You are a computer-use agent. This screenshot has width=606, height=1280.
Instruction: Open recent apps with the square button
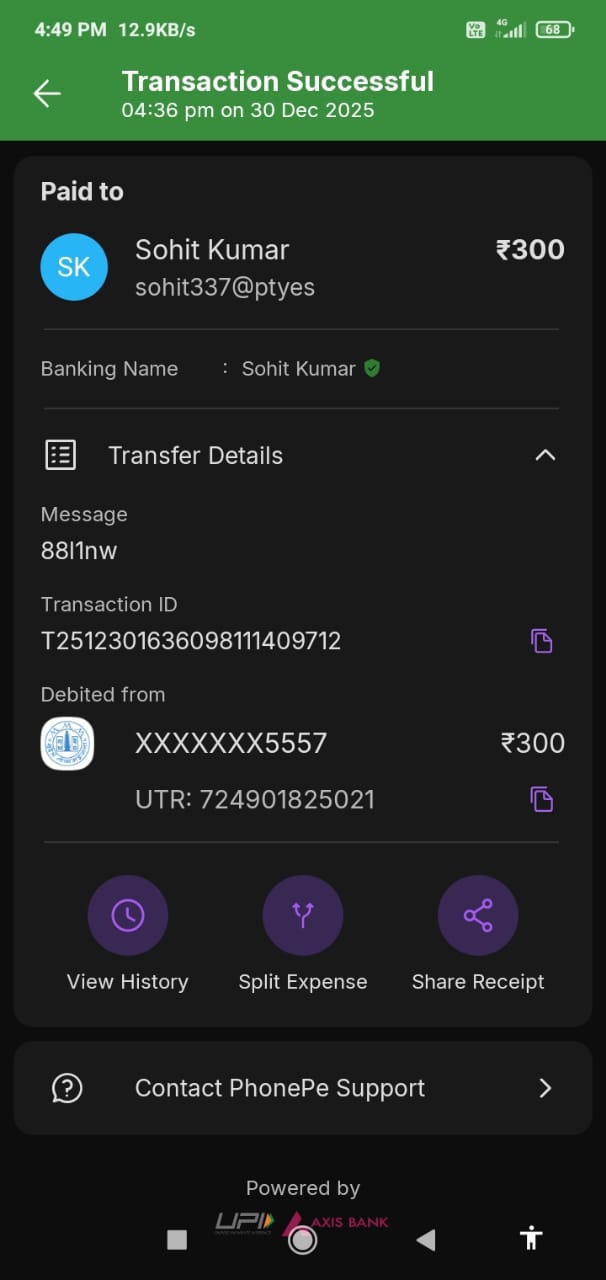pyautogui.click(x=177, y=1241)
